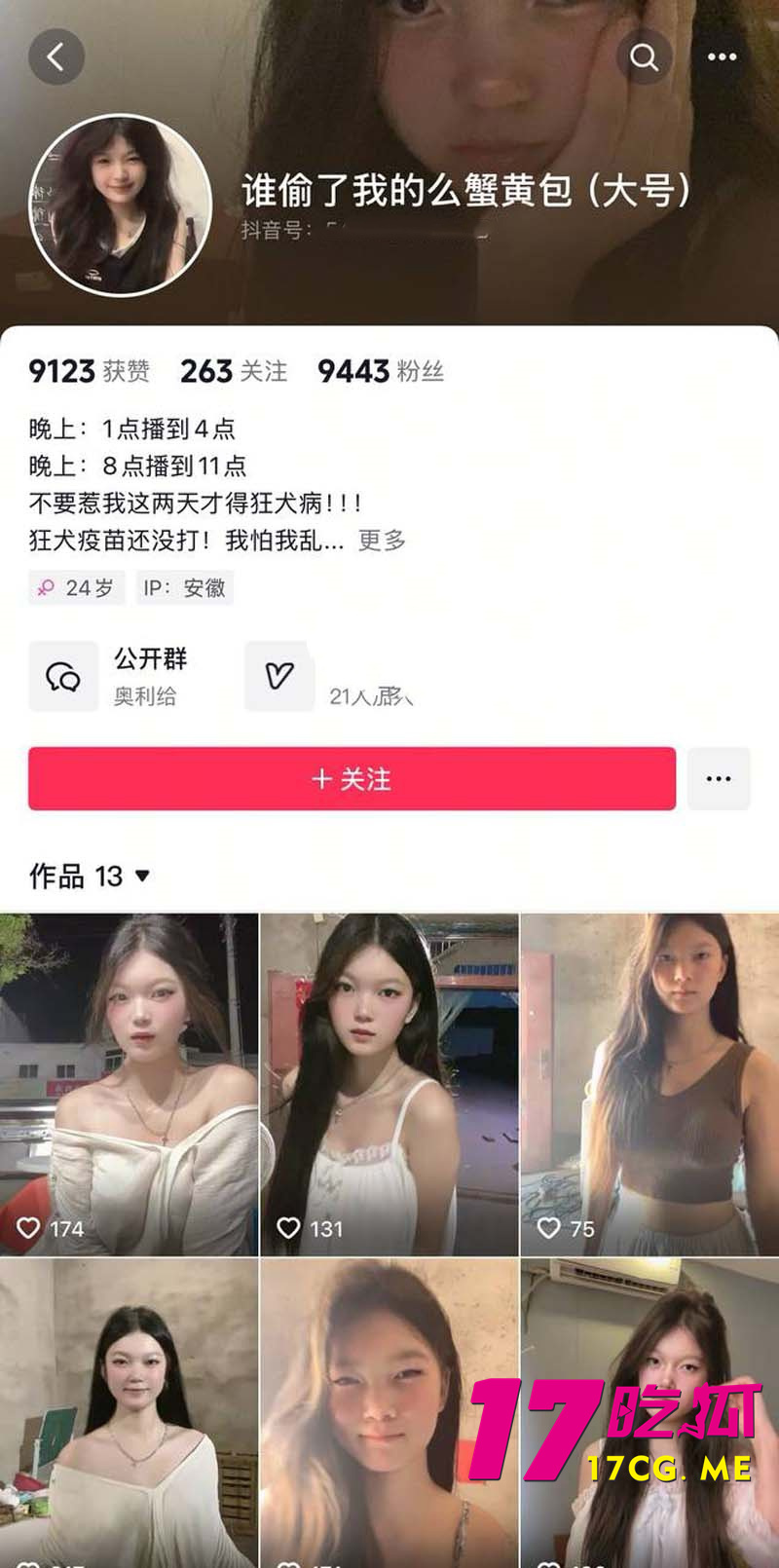Open more actions via the ... beside 关注
The width and height of the screenshot is (779, 1568).
[719, 778]
